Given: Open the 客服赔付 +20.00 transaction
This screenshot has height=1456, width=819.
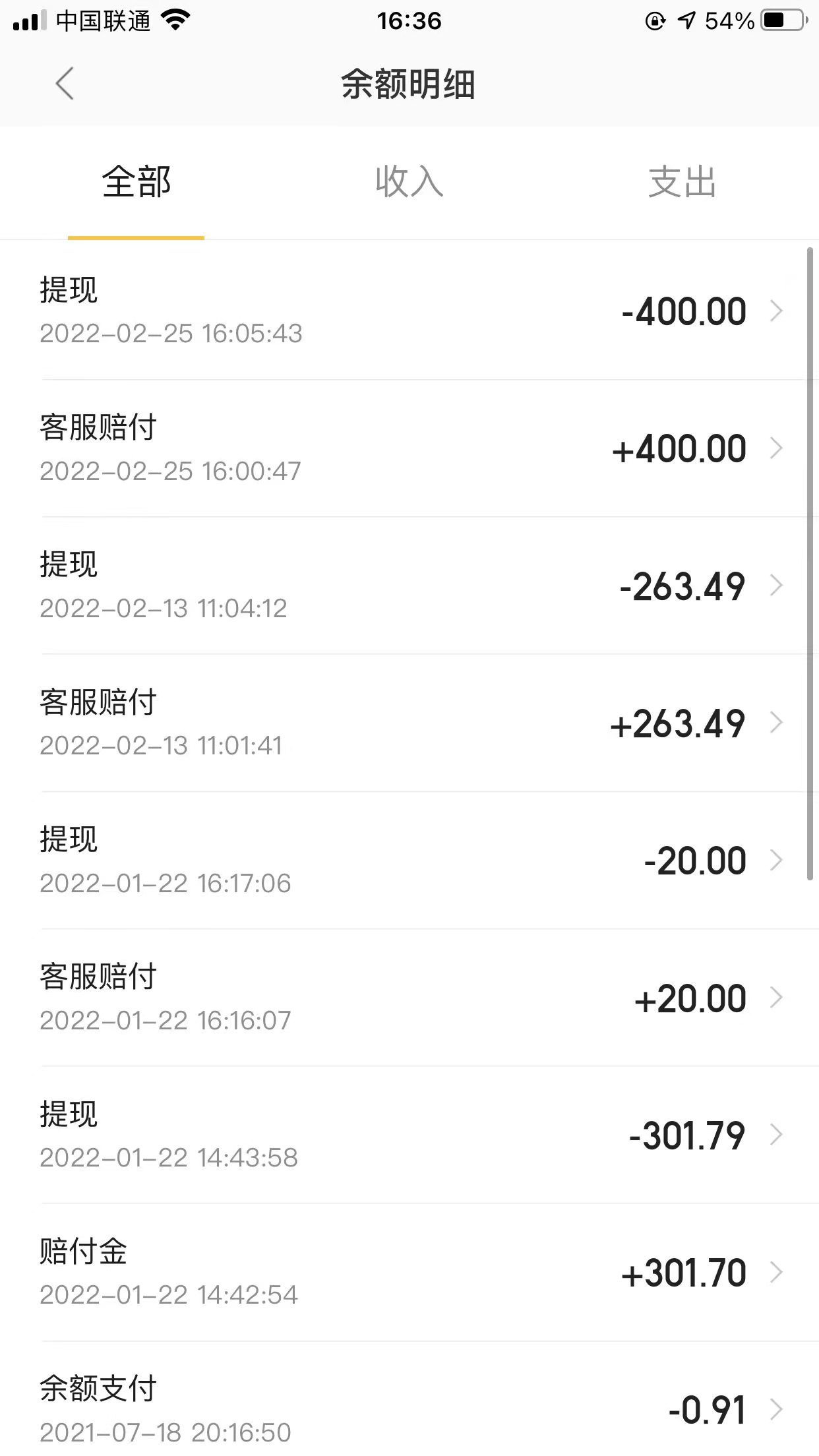Looking at the screenshot, I should (x=409, y=998).
